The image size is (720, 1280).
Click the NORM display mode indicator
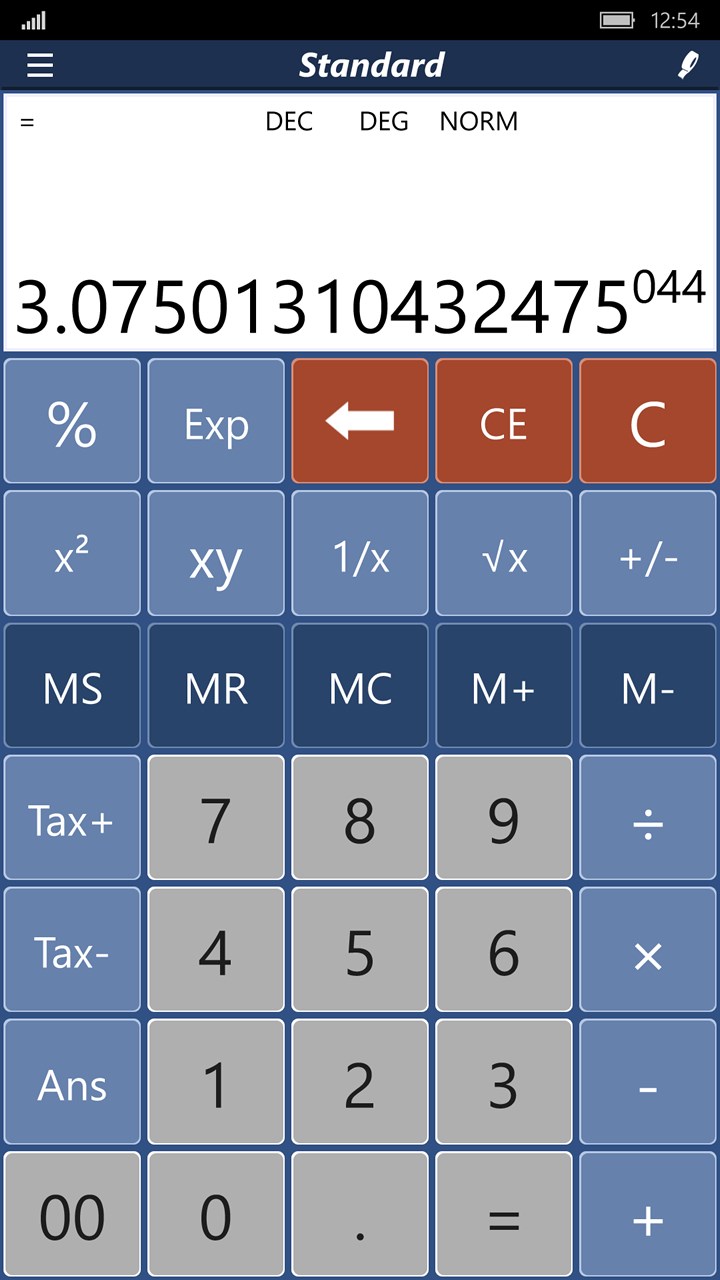[479, 121]
